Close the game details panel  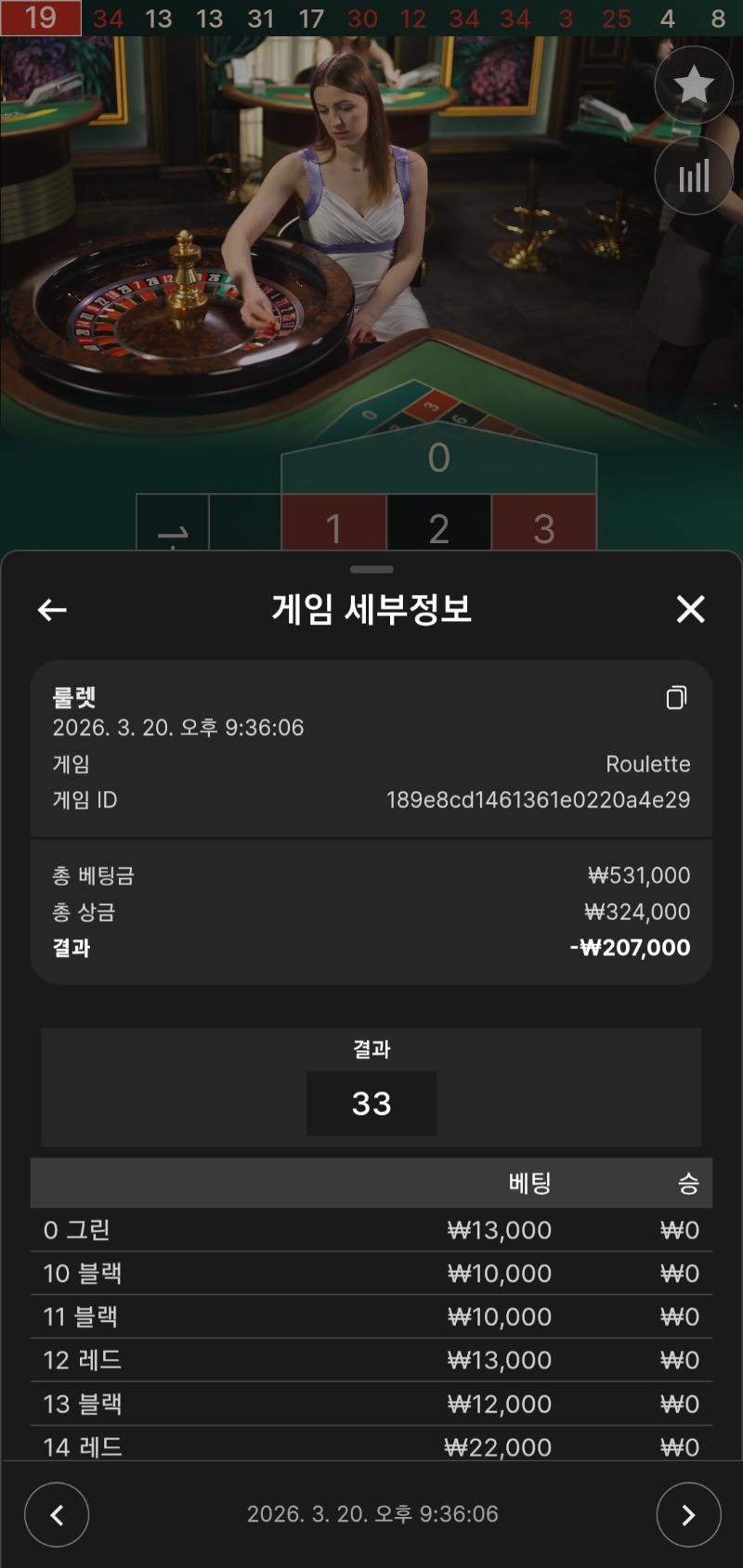(690, 609)
